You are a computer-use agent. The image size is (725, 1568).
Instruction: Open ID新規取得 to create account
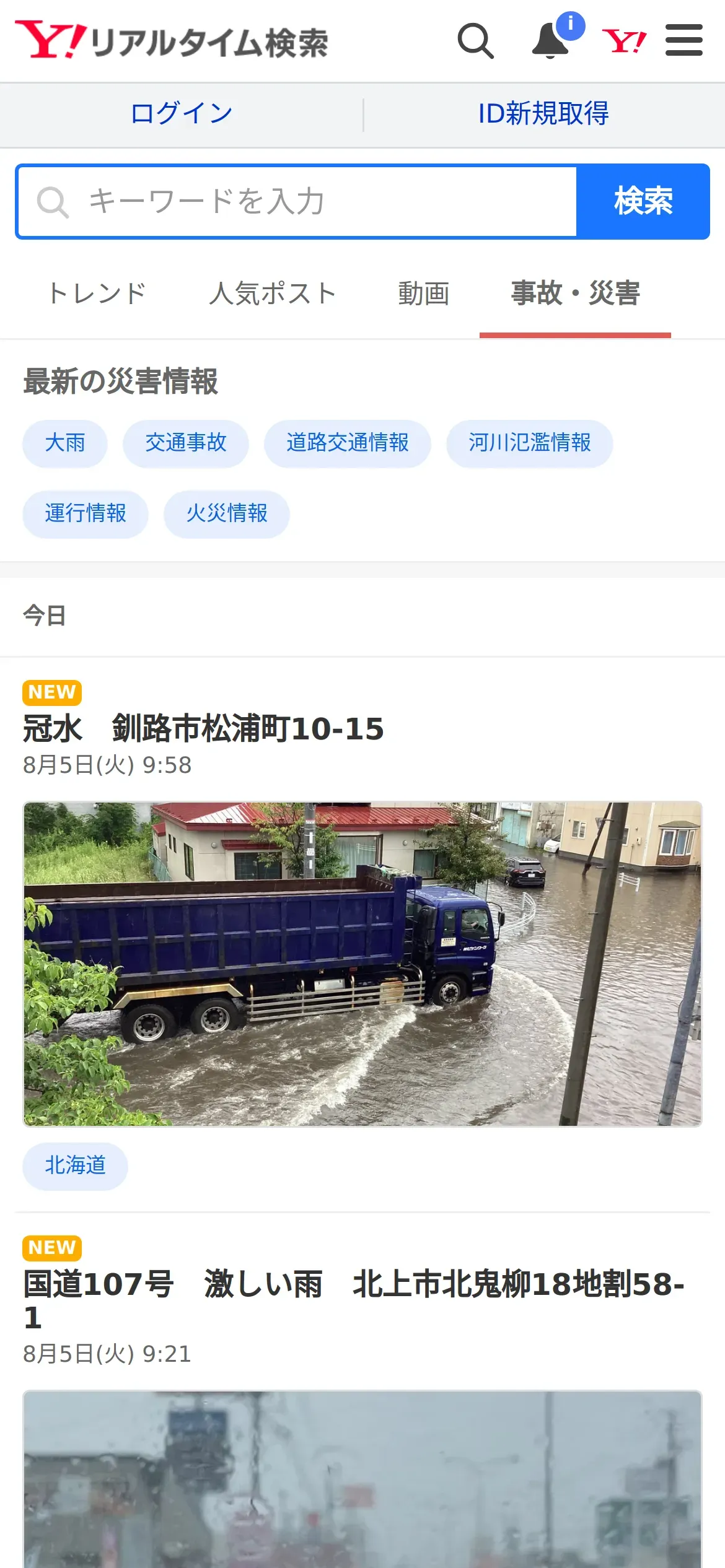tap(543, 114)
